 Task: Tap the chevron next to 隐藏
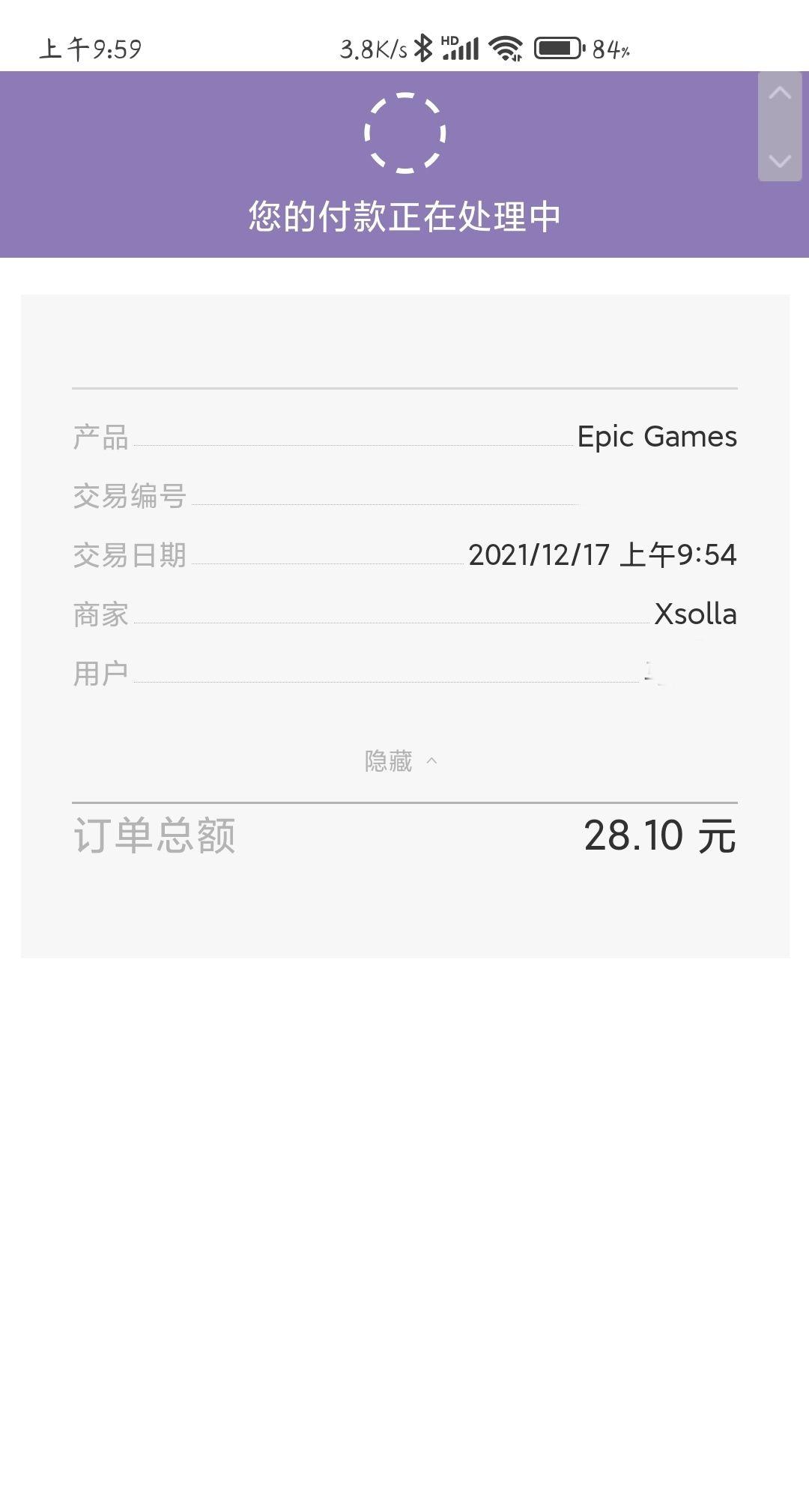pyautogui.click(x=433, y=761)
